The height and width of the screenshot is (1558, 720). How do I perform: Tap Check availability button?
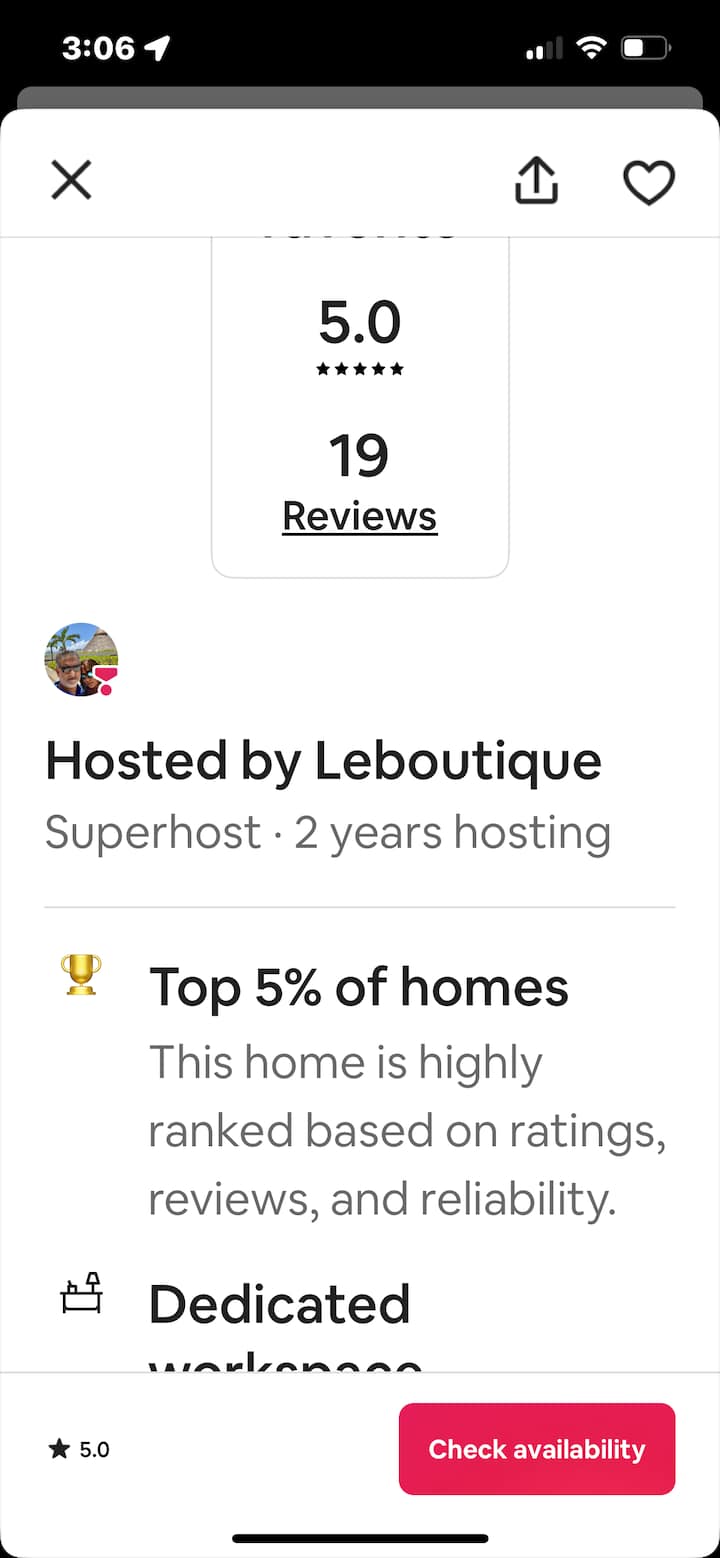537,1449
